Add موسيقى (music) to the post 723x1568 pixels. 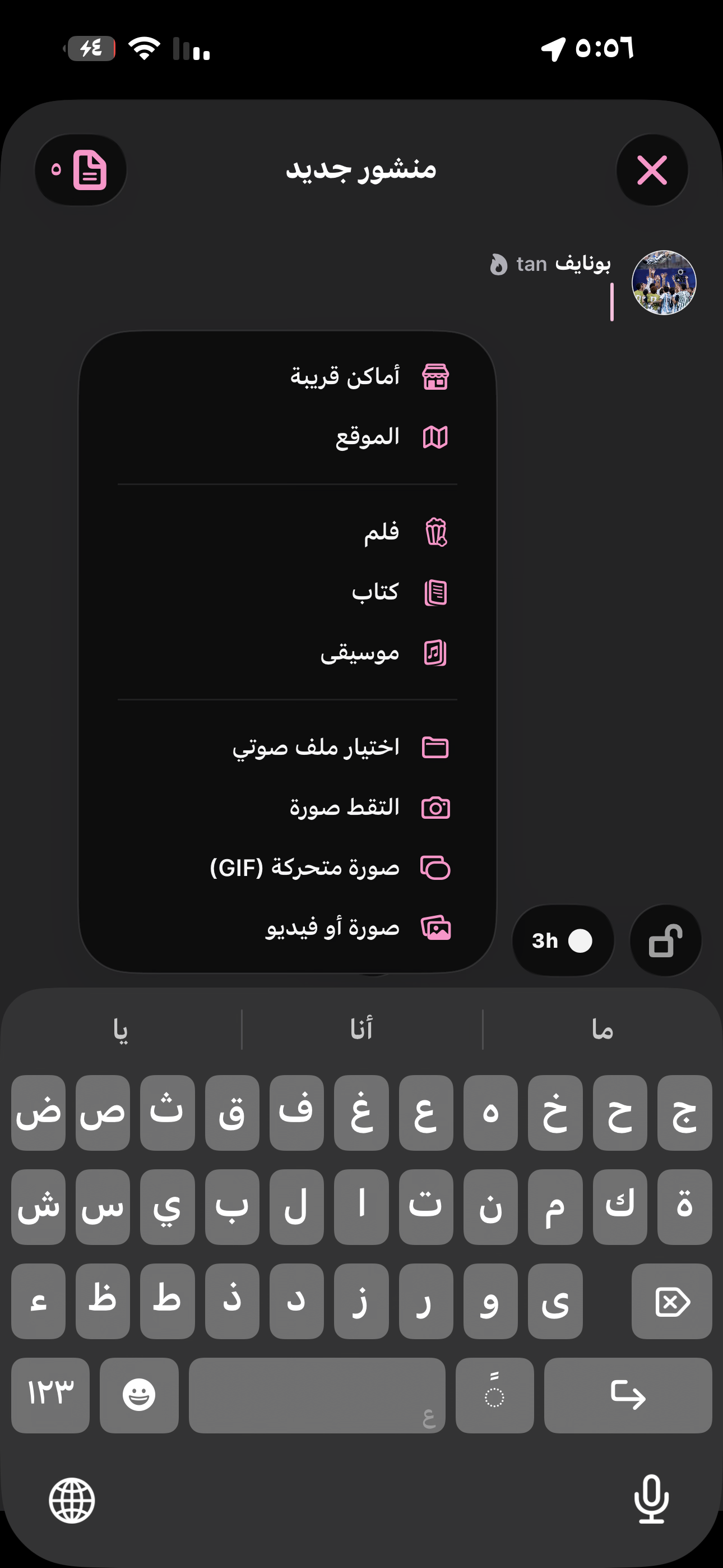coord(288,653)
